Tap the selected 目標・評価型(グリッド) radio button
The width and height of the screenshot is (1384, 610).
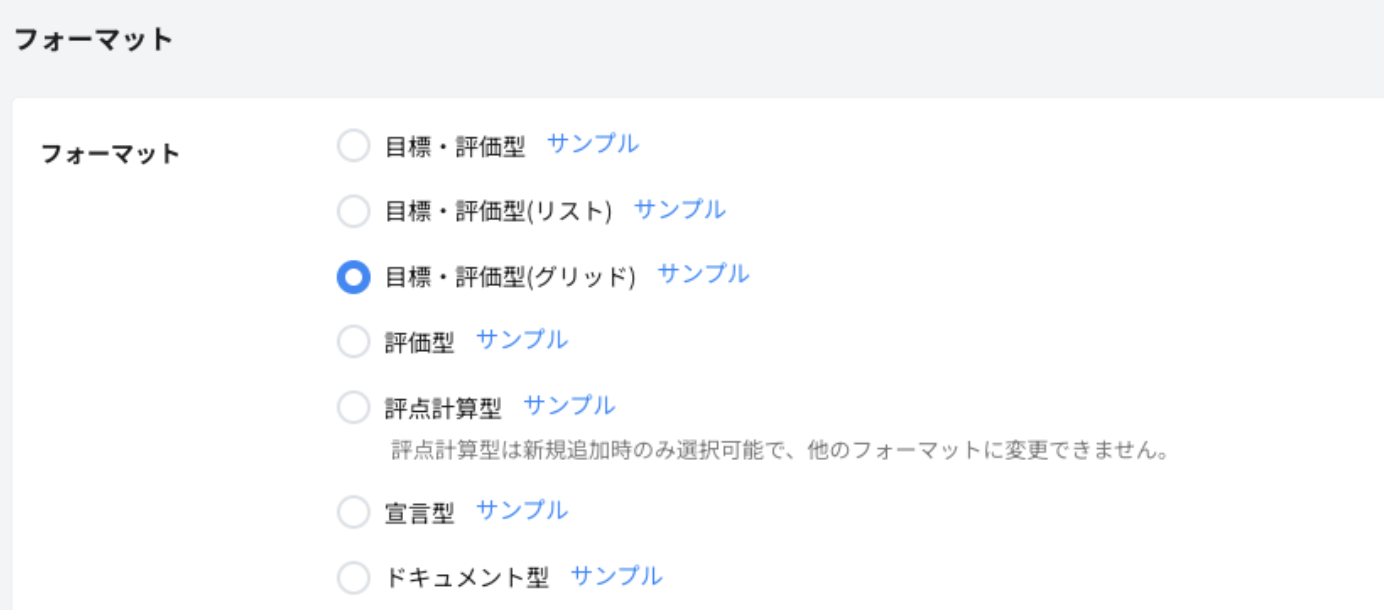tap(353, 276)
